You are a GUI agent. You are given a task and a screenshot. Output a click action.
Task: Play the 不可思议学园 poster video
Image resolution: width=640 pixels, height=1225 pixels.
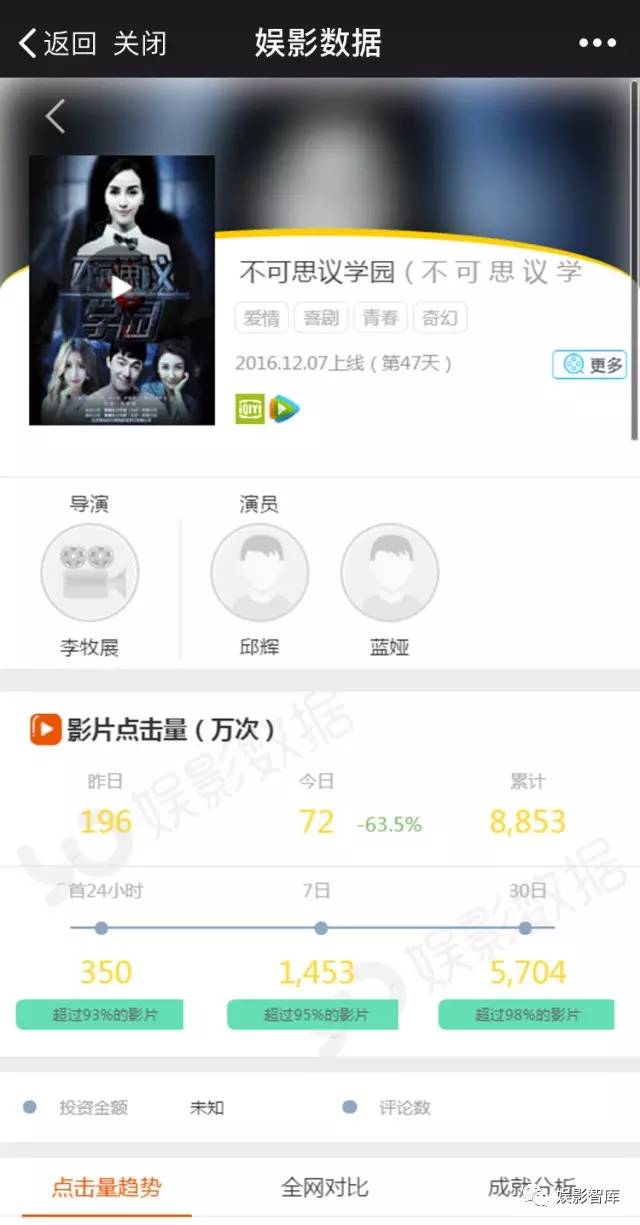pos(122,290)
